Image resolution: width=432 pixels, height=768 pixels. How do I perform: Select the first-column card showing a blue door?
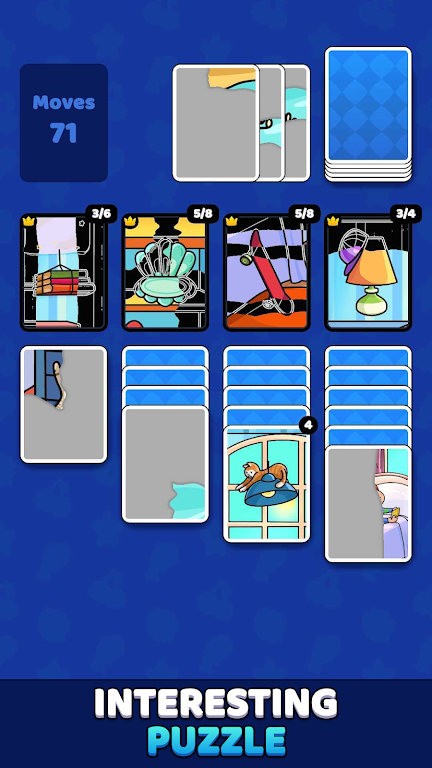pos(64,405)
